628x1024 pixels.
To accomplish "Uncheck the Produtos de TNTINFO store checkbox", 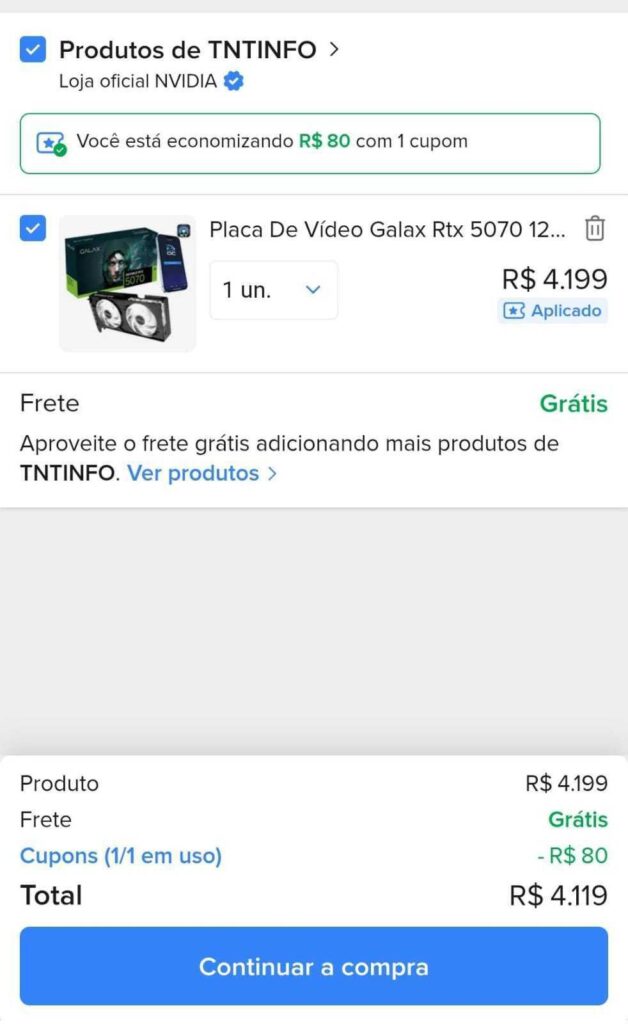I will pos(33,49).
